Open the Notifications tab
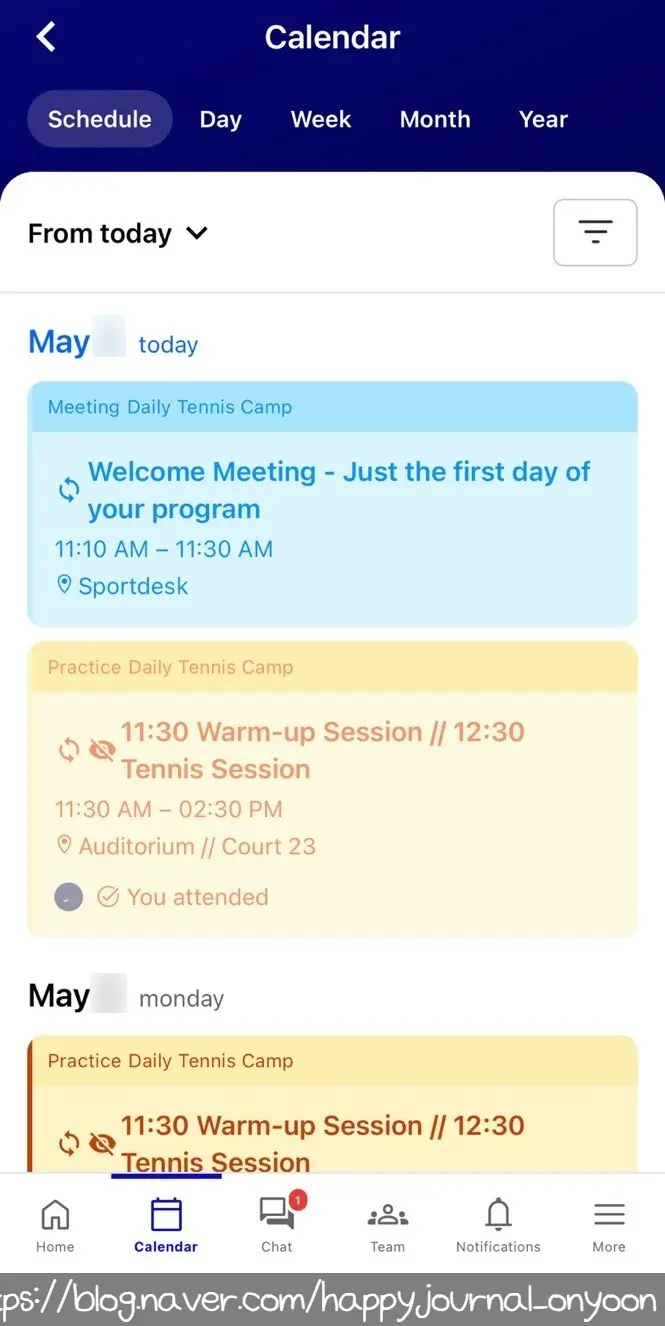The image size is (665, 1326). 498,1225
